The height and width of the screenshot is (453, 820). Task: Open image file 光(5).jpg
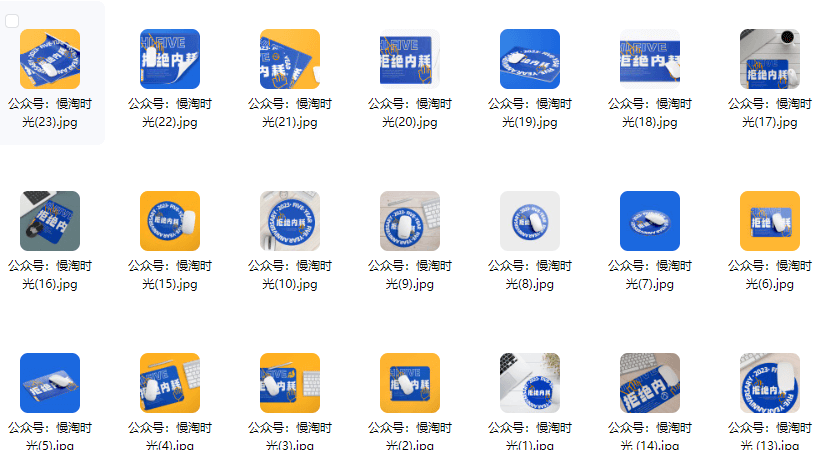(x=50, y=383)
